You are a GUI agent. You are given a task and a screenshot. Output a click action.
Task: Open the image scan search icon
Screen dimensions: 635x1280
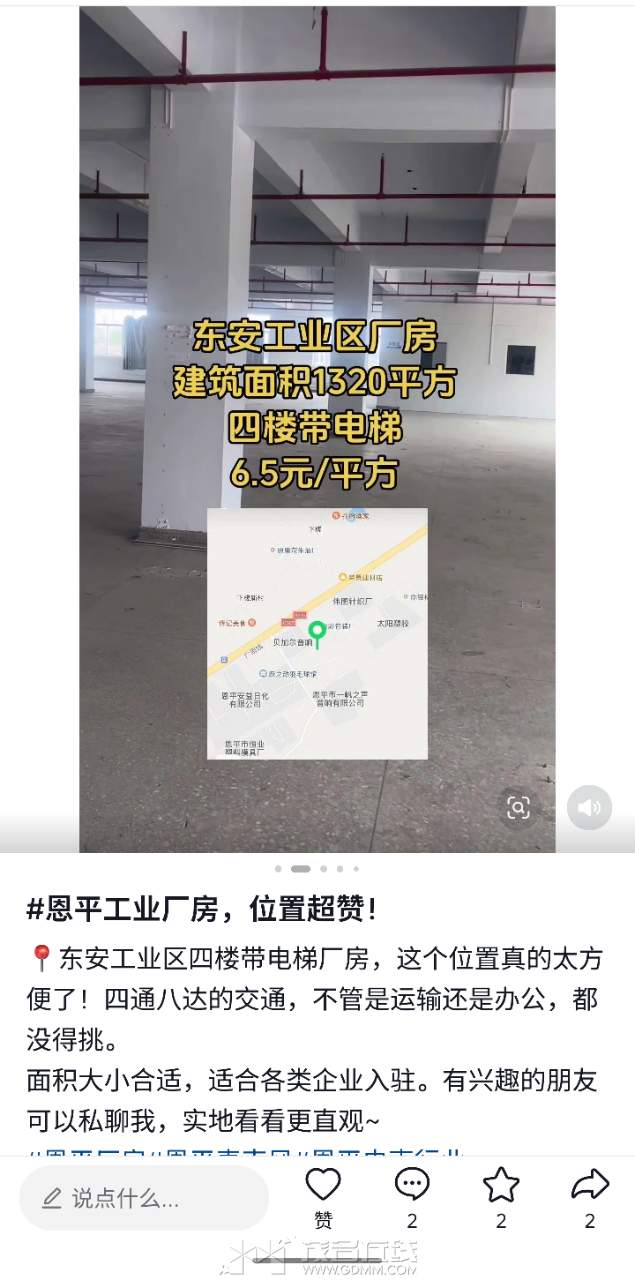pos(518,807)
